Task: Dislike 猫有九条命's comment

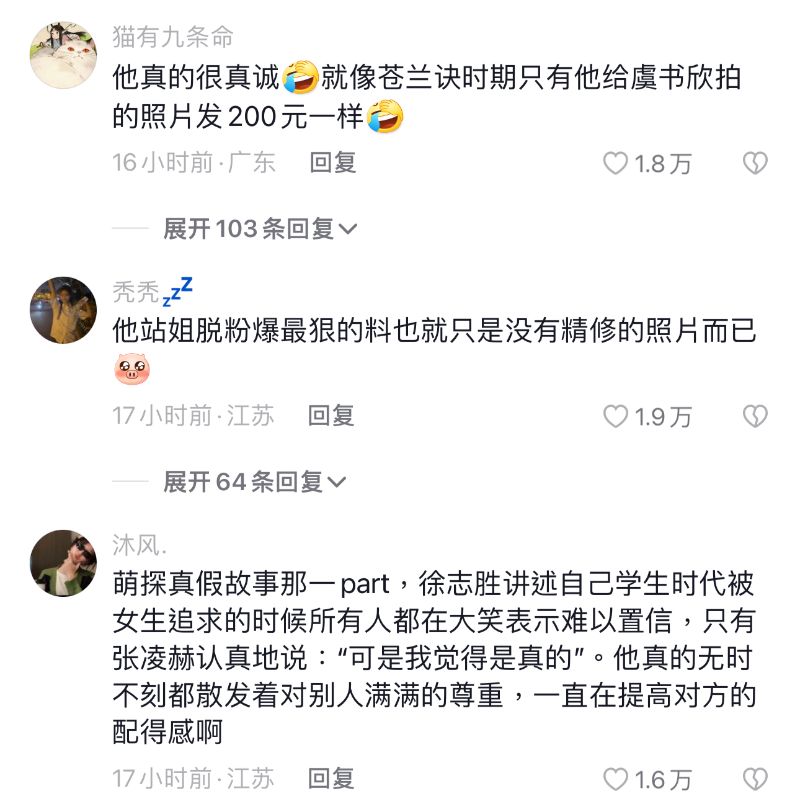Action: (755, 164)
